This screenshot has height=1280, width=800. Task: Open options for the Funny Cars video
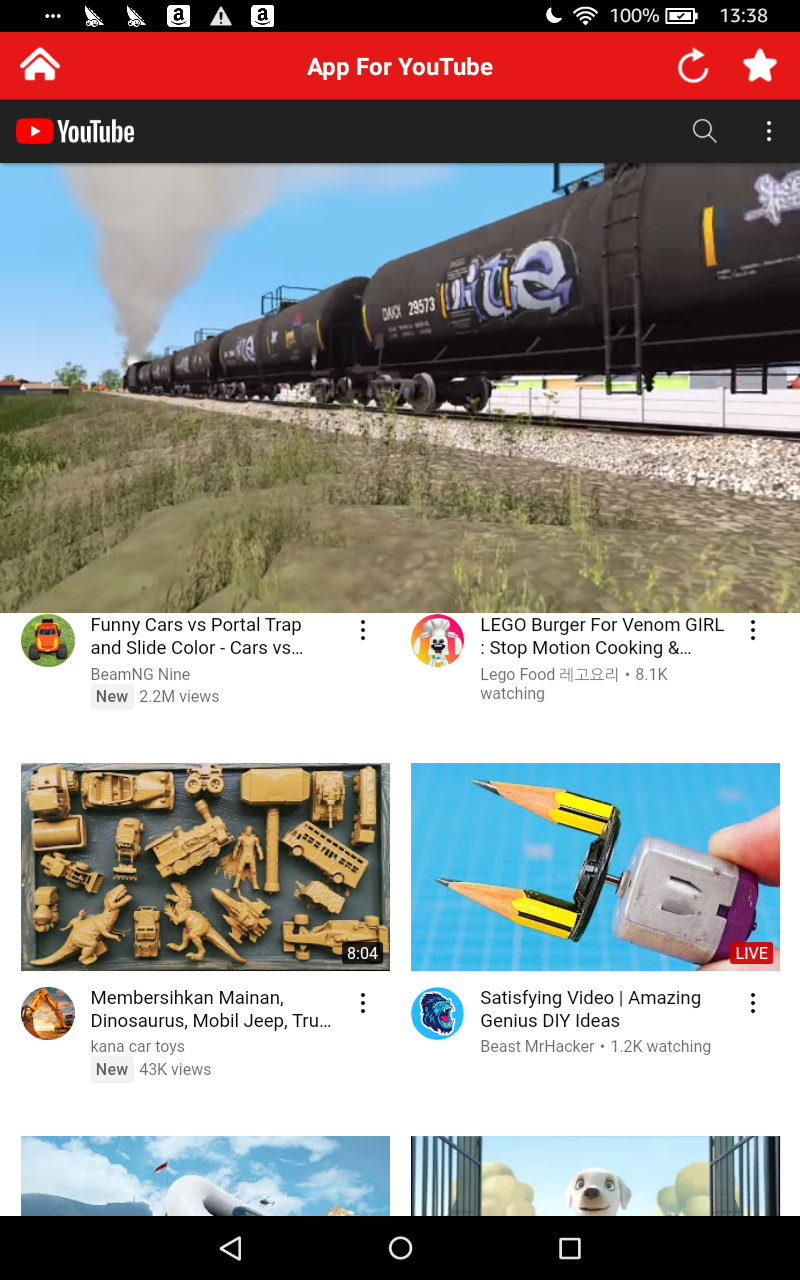(x=362, y=630)
